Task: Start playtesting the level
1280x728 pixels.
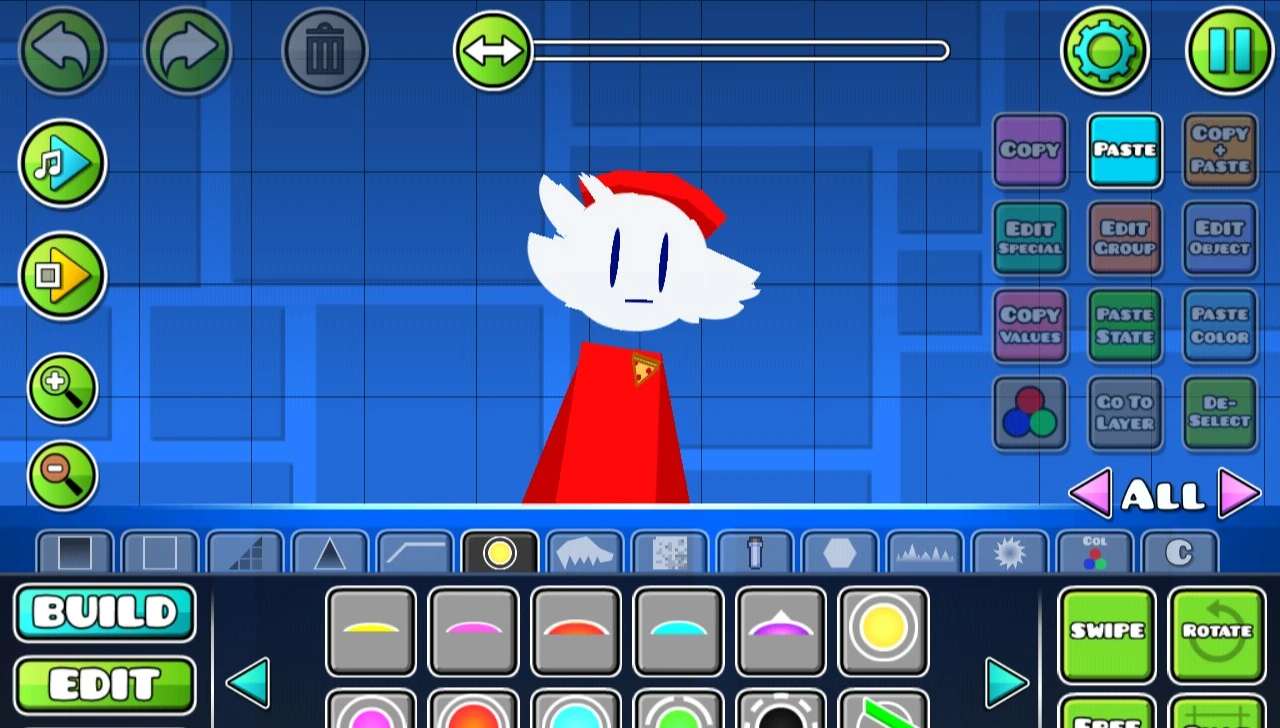Action: click(62, 275)
